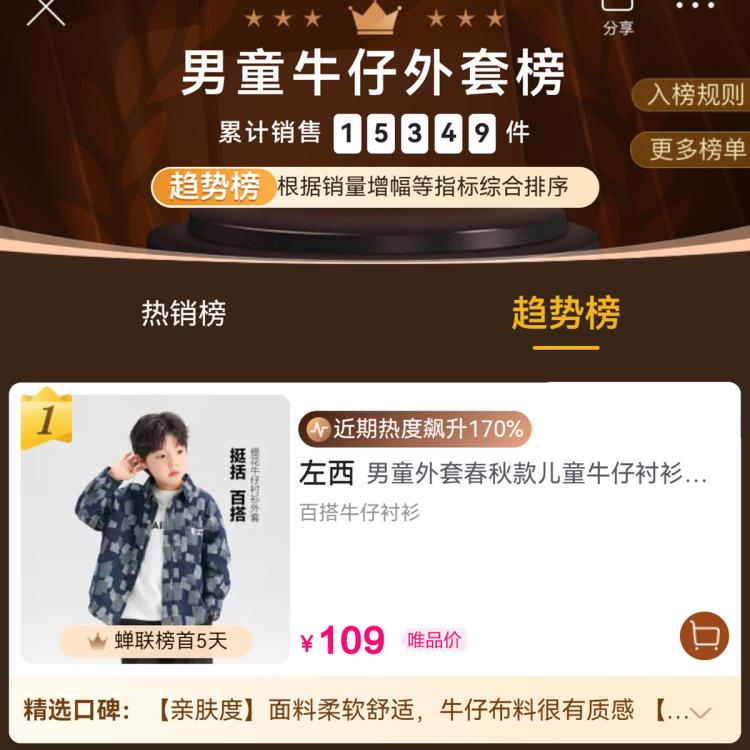Viewport: 750px width, 750px height.
Task: Open the overflow menu
Action: (696, 8)
